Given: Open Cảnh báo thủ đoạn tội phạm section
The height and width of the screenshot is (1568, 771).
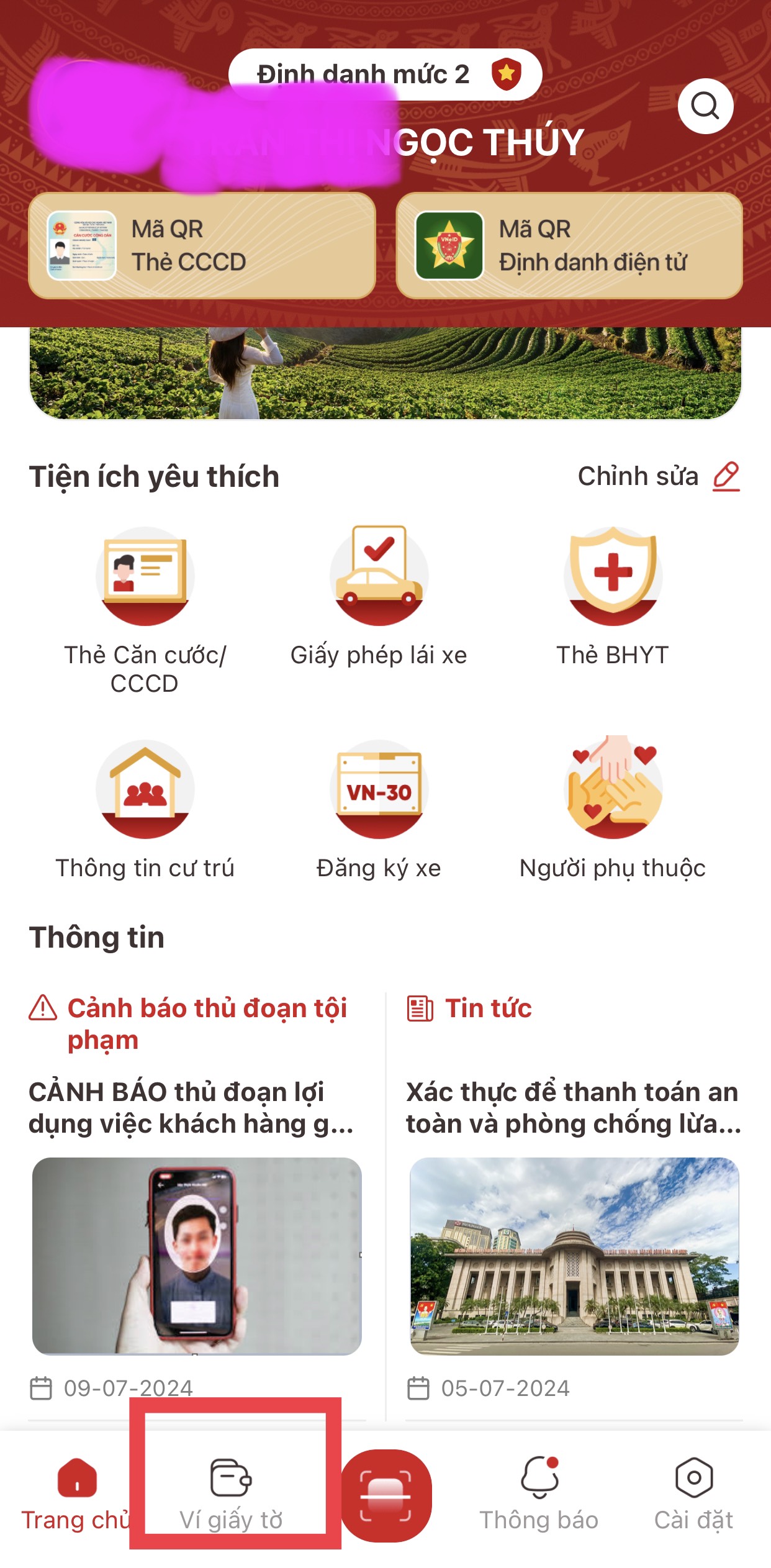Looking at the screenshot, I should (206, 1023).
